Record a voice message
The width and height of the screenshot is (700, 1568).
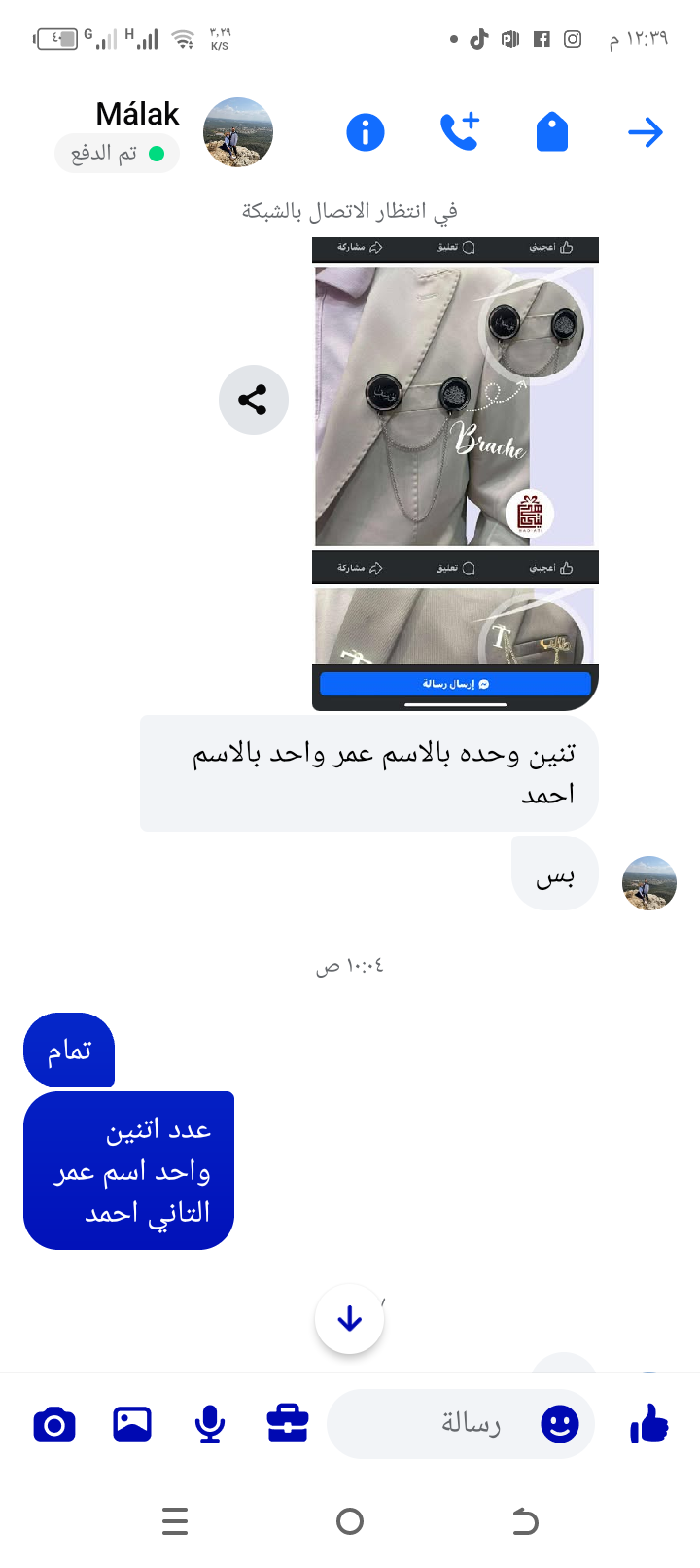pyautogui.click(x=210, y=1424)
